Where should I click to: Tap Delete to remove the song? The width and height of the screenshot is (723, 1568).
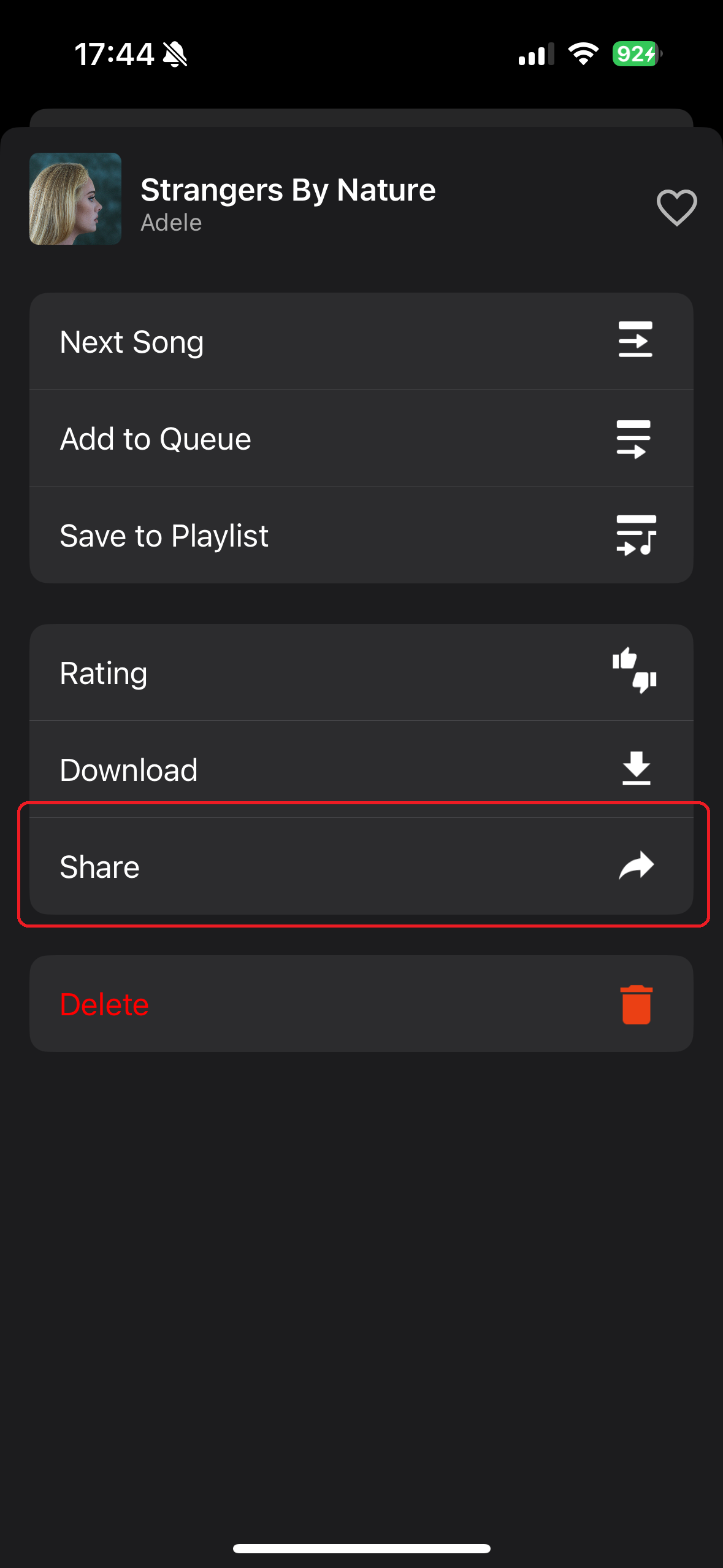point(361,1004)
